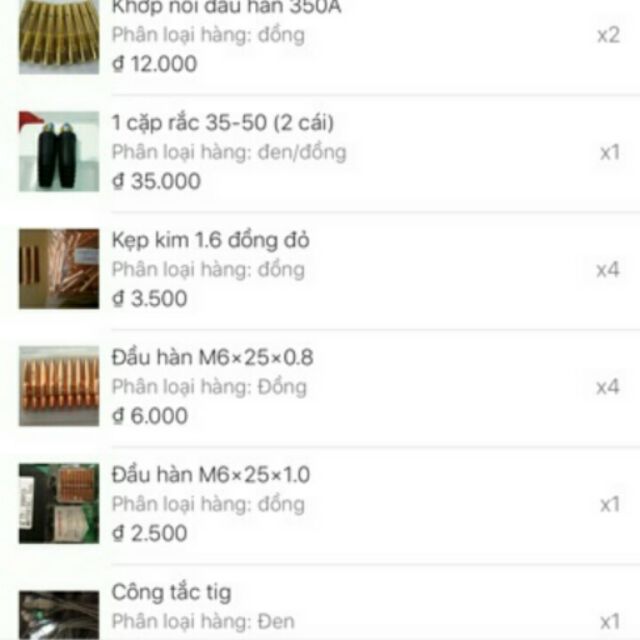Viewport: 640px width, 640px height.
Task: Open the Công tắc tig item
Action: click(171, 592)
